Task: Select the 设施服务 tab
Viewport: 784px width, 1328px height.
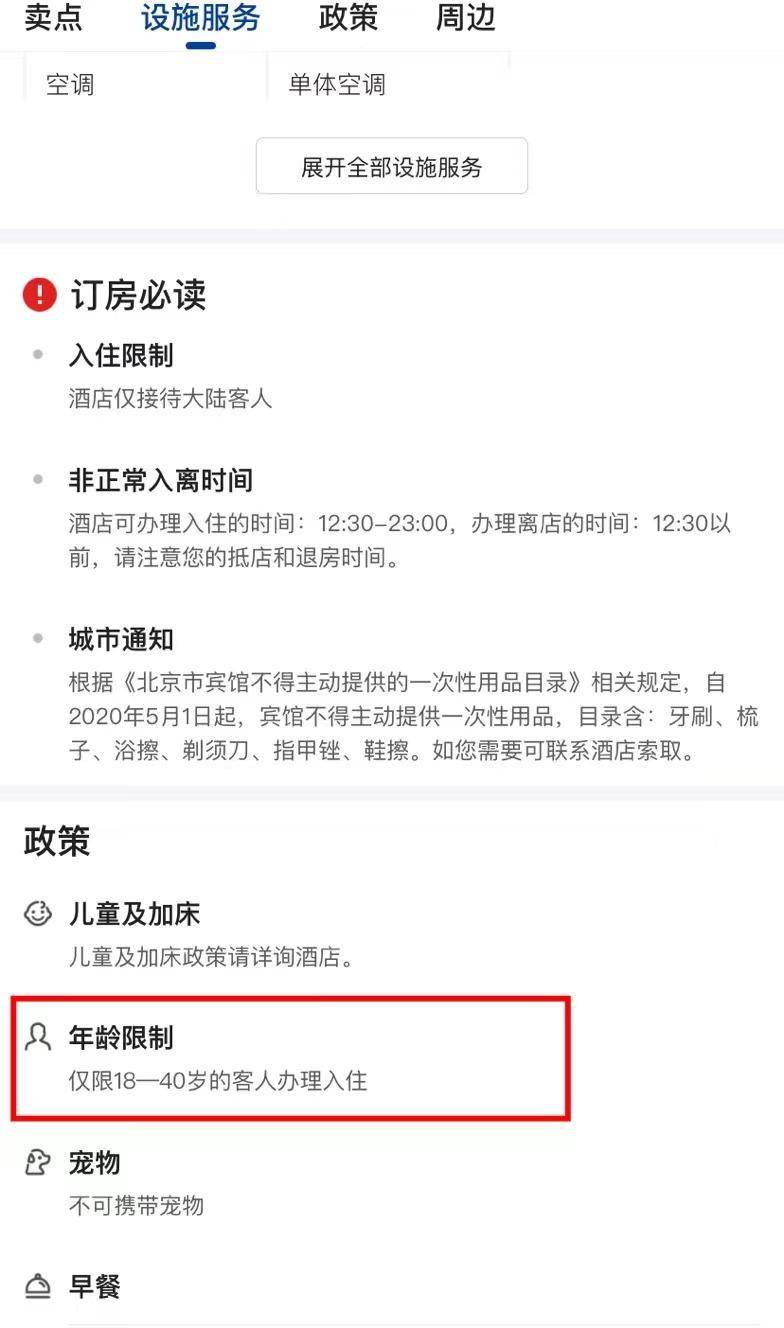Action: point(200,17)
